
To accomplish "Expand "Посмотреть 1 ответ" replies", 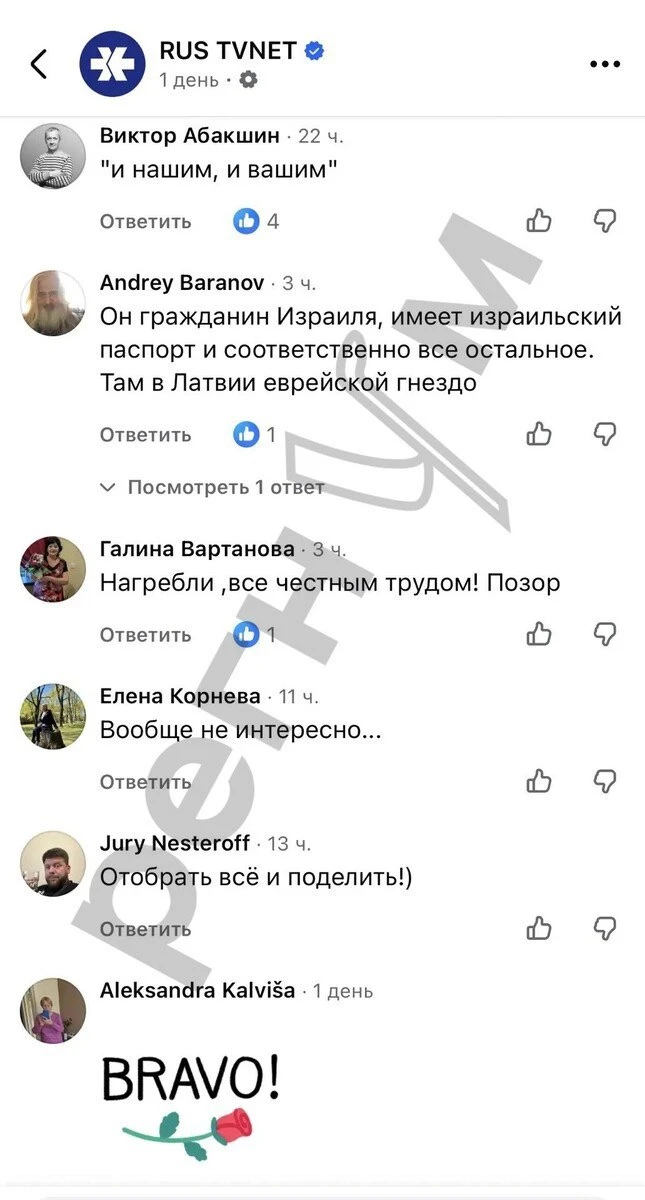I will pyautogui.click(x=214, y=487).
